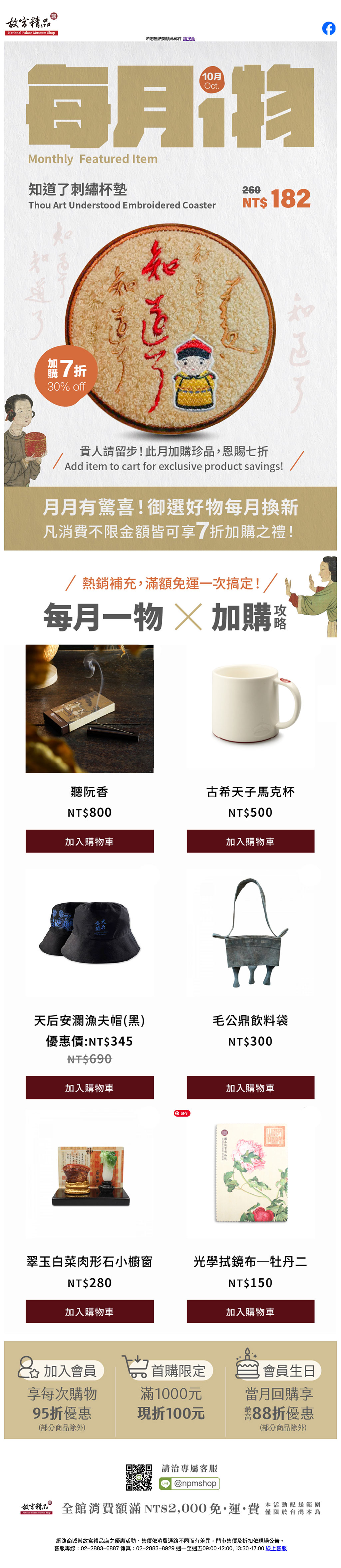Open the 知道了刺繡杯墊 monthly featured banner
The width and height of the screenshot is (341, 1568).
tap(170, 292)
